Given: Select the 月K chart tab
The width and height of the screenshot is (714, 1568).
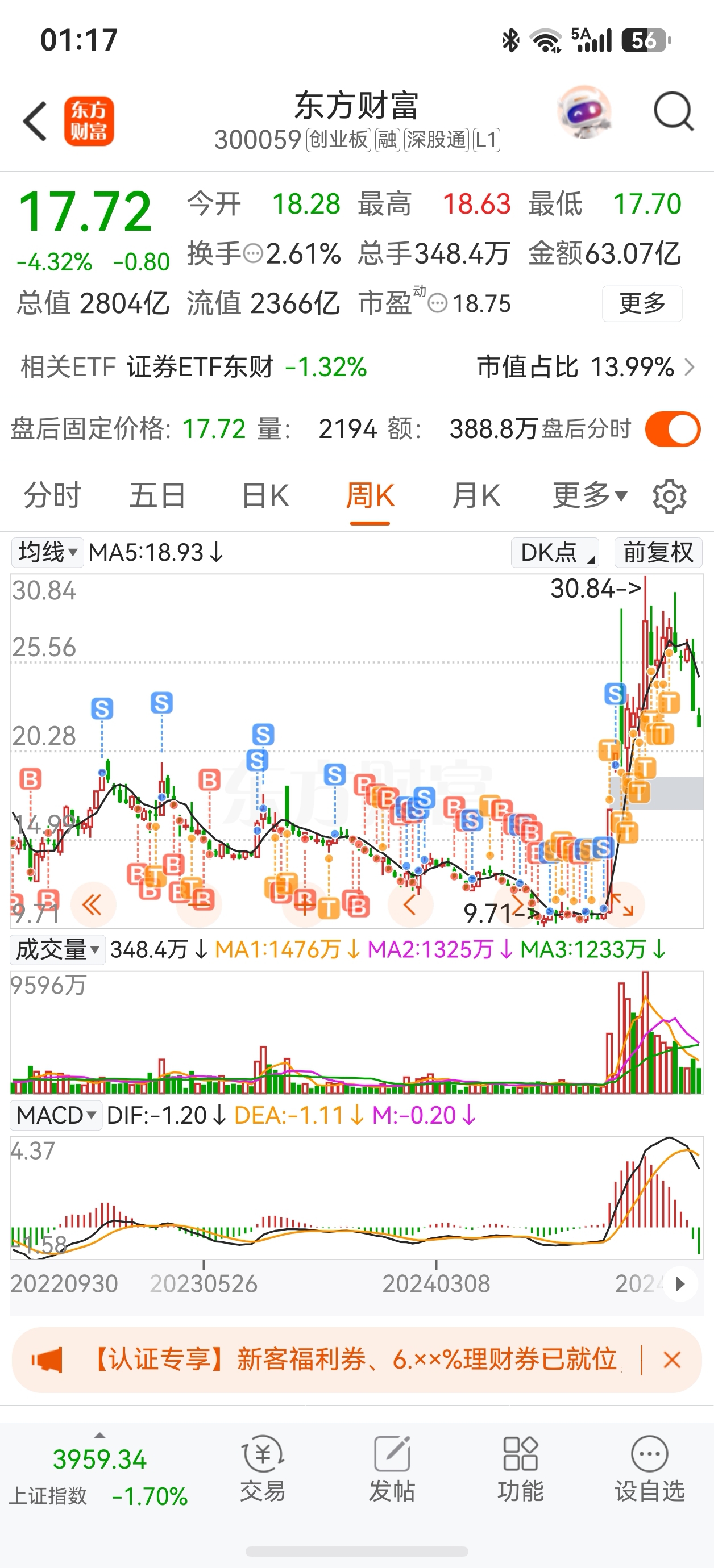Looking at the screenshot, I should coord(476,495).
